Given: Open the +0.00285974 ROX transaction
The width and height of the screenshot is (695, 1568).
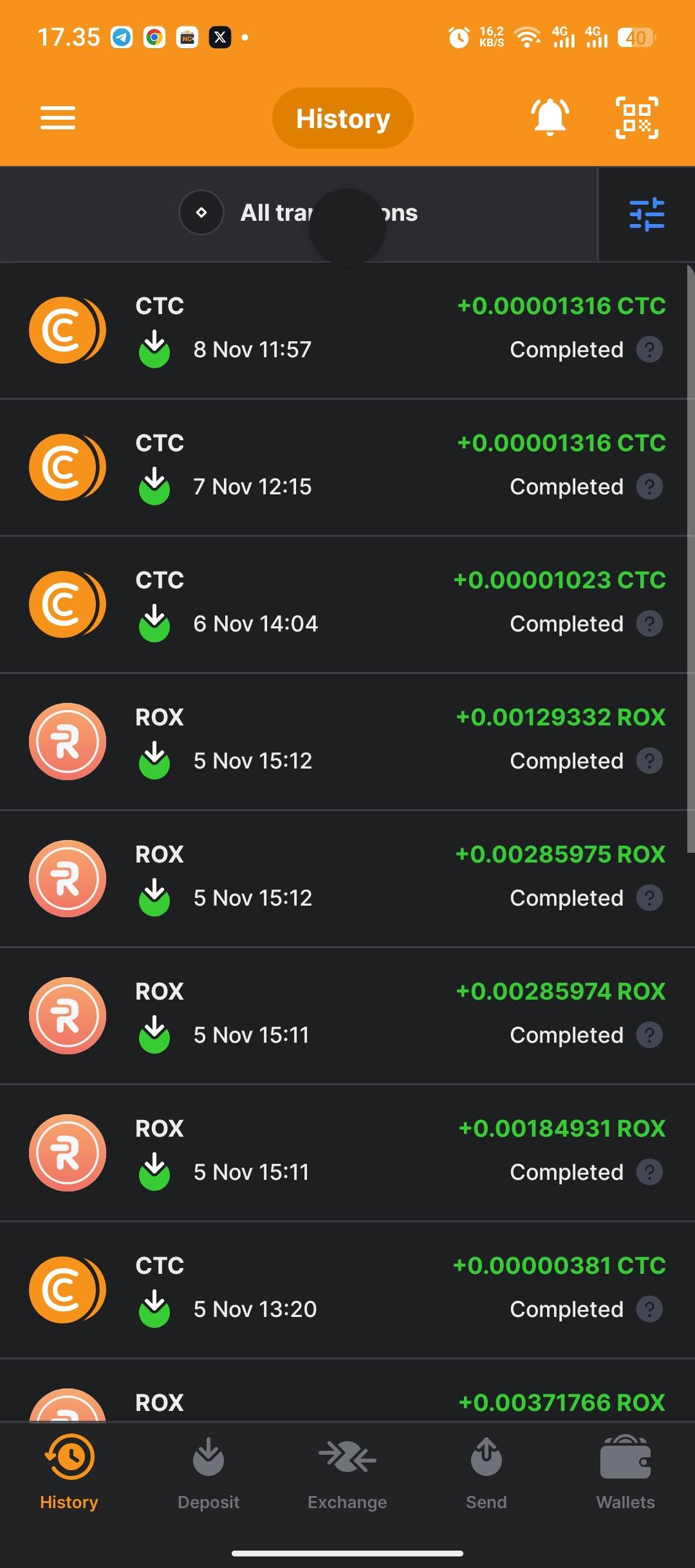Looking at the screenshot, I should 344,1016.
